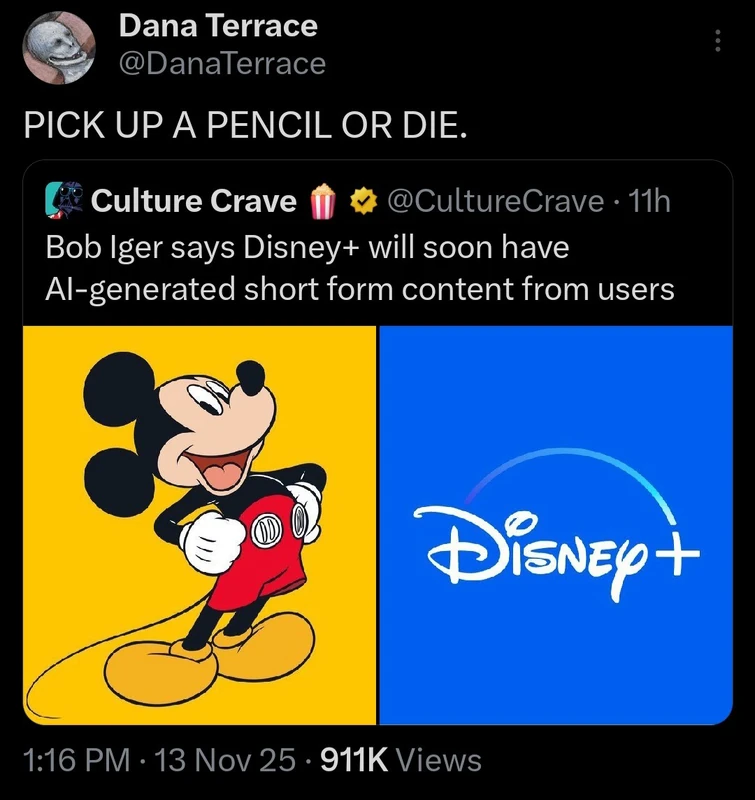Open the tweet's three-dot overflow menu
Image resolution: width=755 pixels, height=800 pixels.
[x=716, y=41]
